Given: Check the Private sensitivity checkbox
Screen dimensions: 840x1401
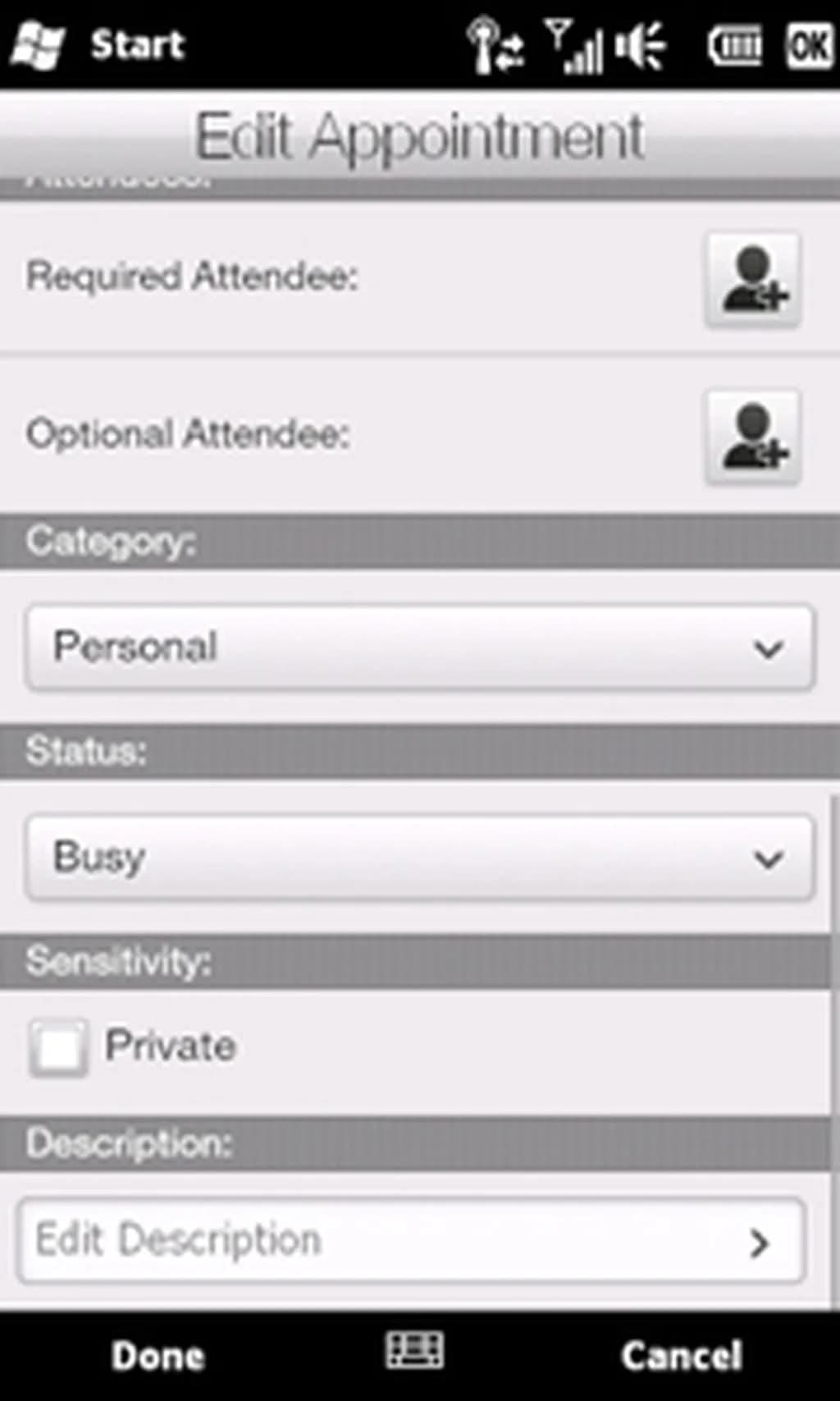Looking at the screenshot, I should click(57, 1047).
